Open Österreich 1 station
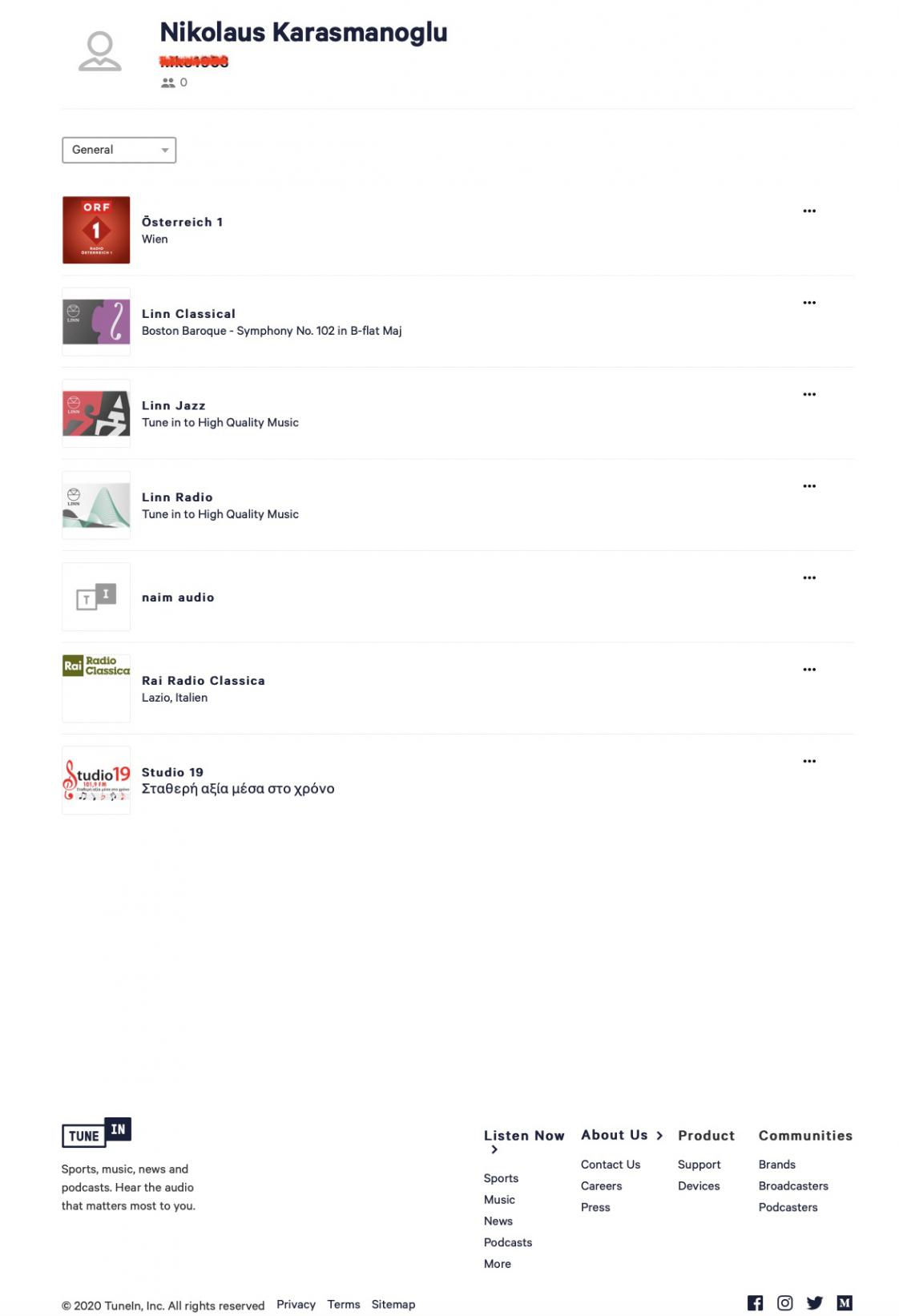 [x=182, y=222]
